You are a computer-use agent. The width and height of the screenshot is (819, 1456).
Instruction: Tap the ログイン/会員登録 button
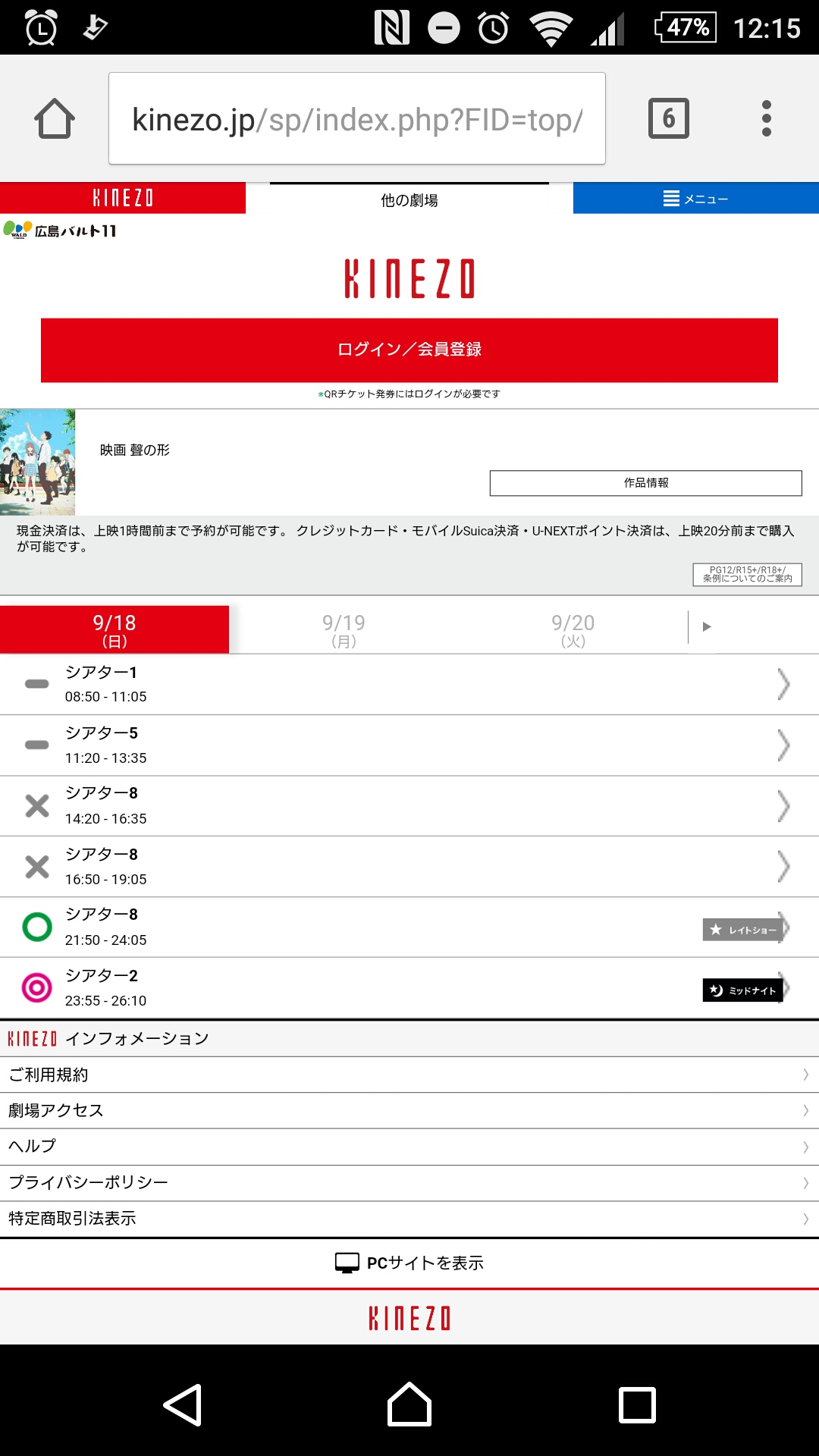(x=409, y=350)
